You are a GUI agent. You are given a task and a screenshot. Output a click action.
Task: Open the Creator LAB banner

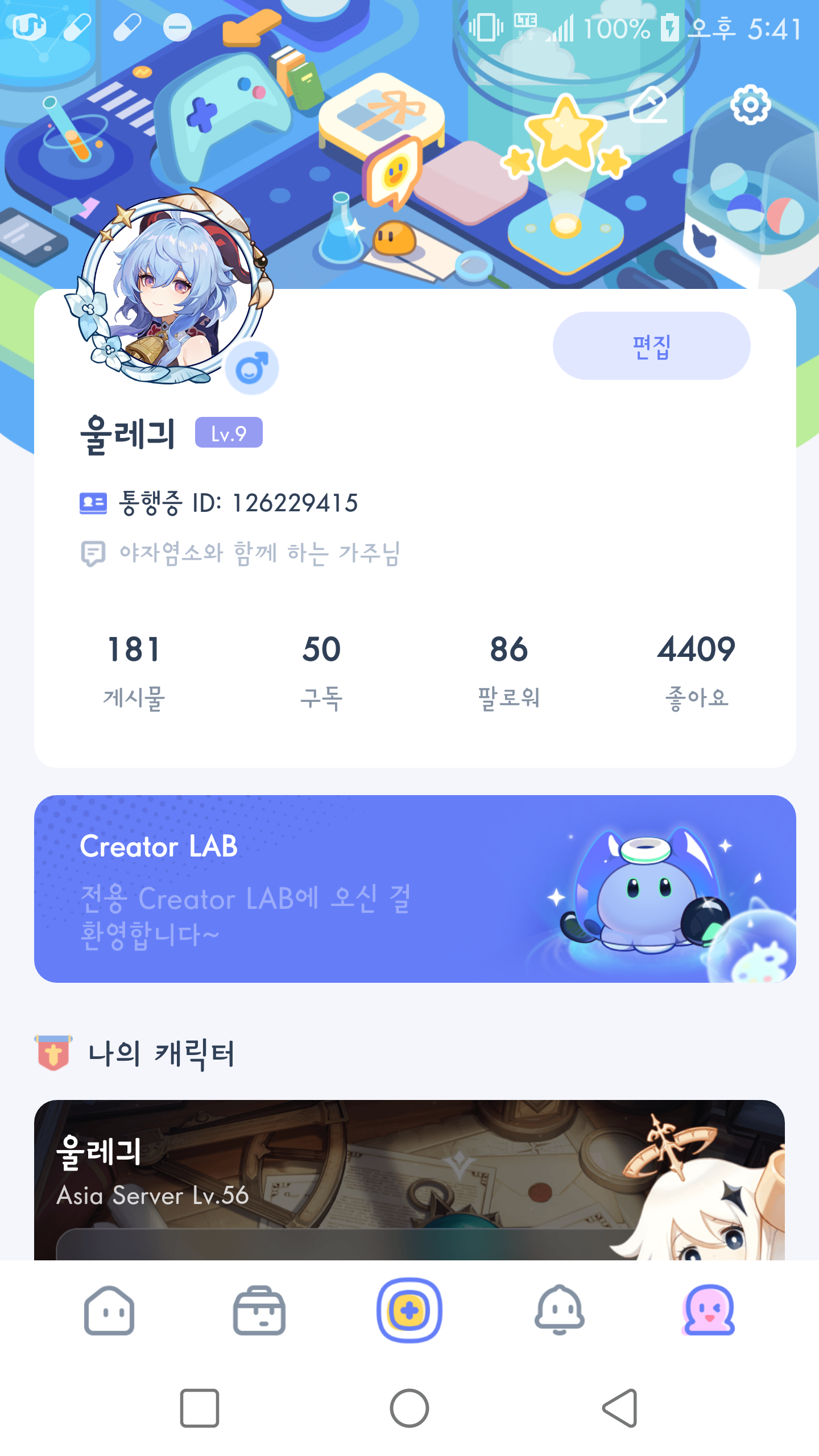coord(415,888)
